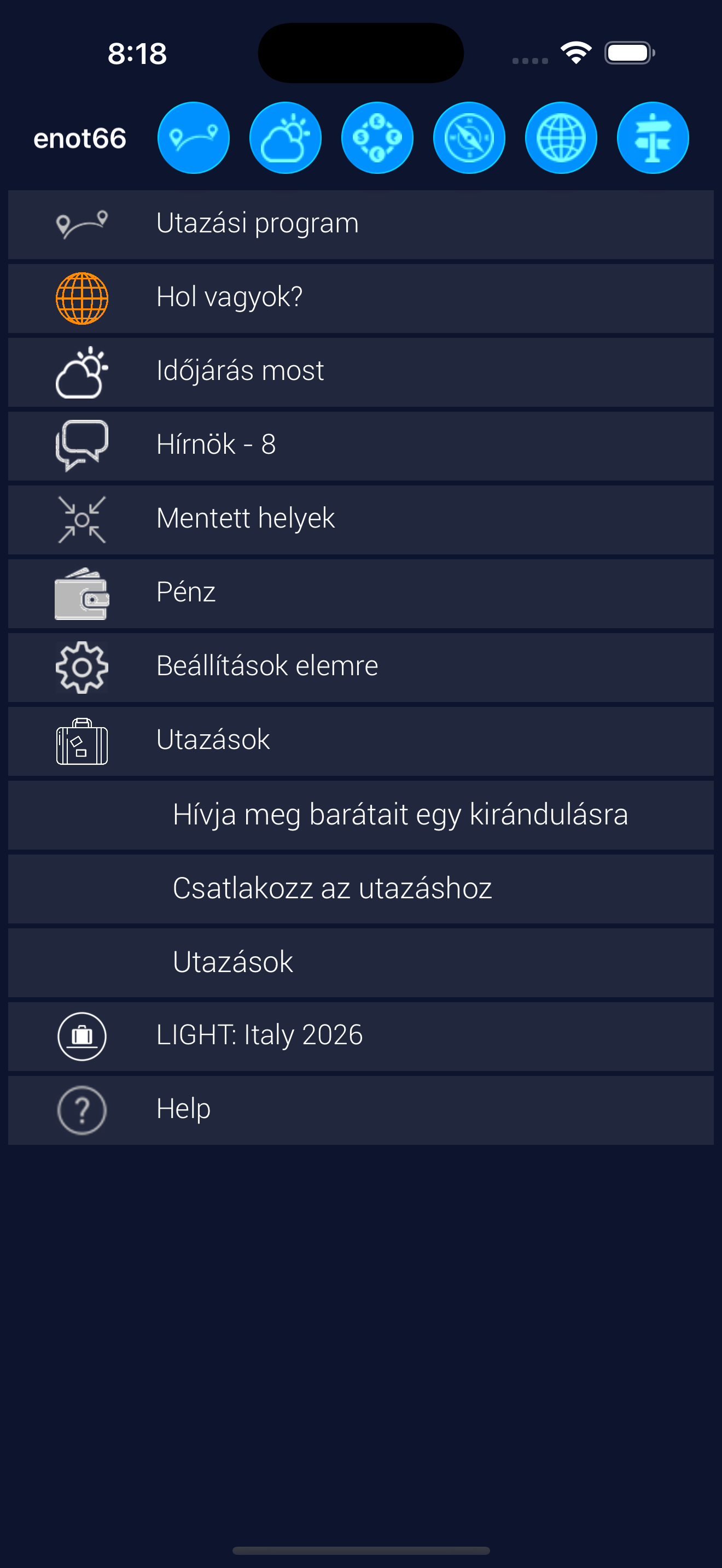This screenshot has height=1568, width=722.
Task: Open Időjárás most
Action: coord(360,371)
